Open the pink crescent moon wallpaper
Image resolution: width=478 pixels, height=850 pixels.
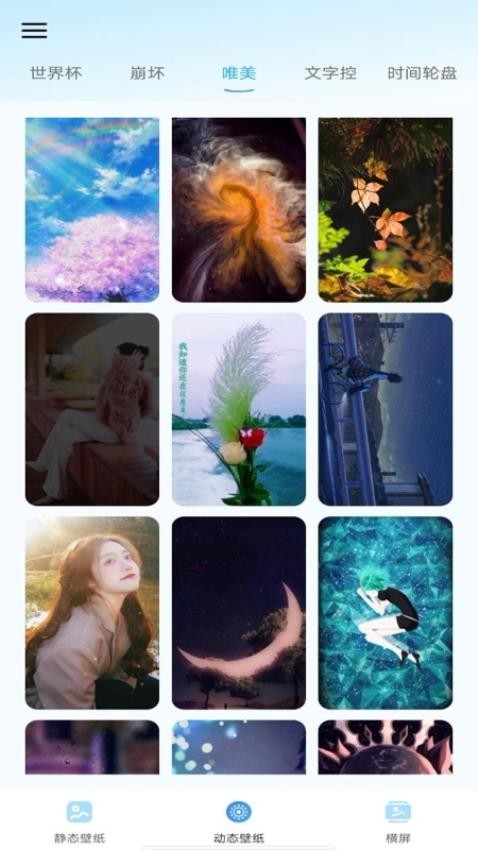(239, 613)
